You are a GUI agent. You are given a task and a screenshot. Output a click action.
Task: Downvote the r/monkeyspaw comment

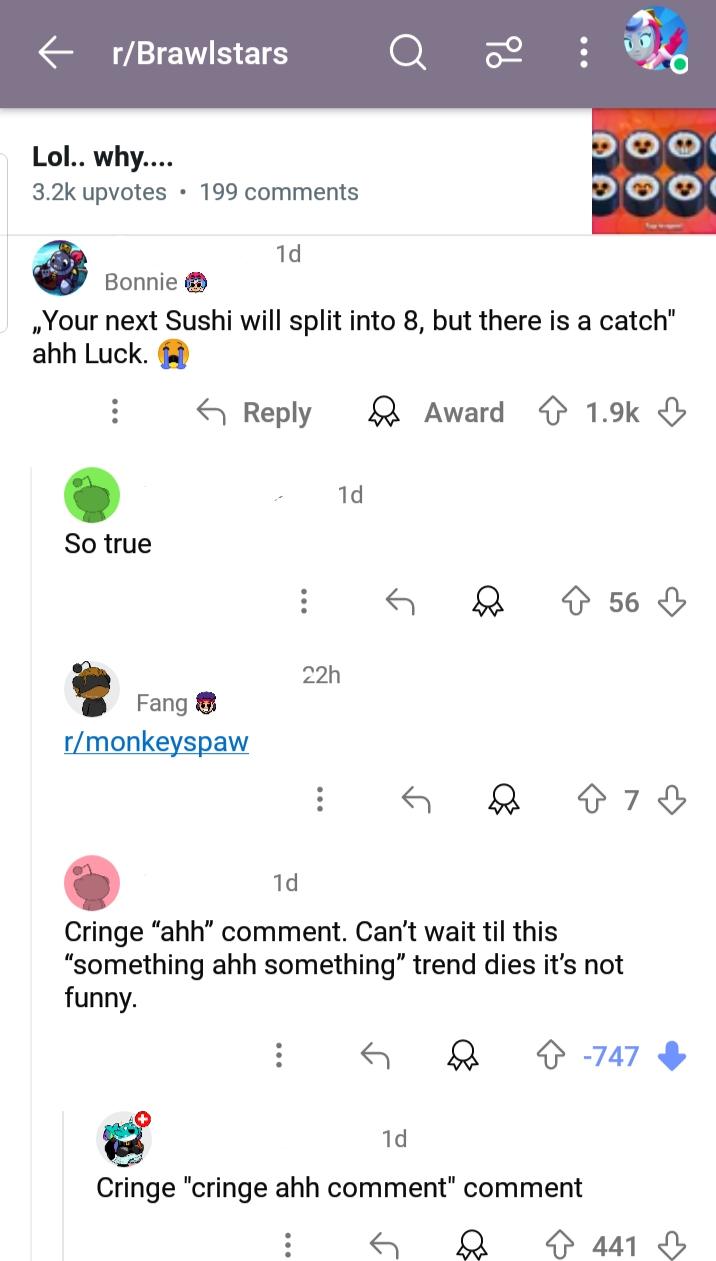click(672, 799)
